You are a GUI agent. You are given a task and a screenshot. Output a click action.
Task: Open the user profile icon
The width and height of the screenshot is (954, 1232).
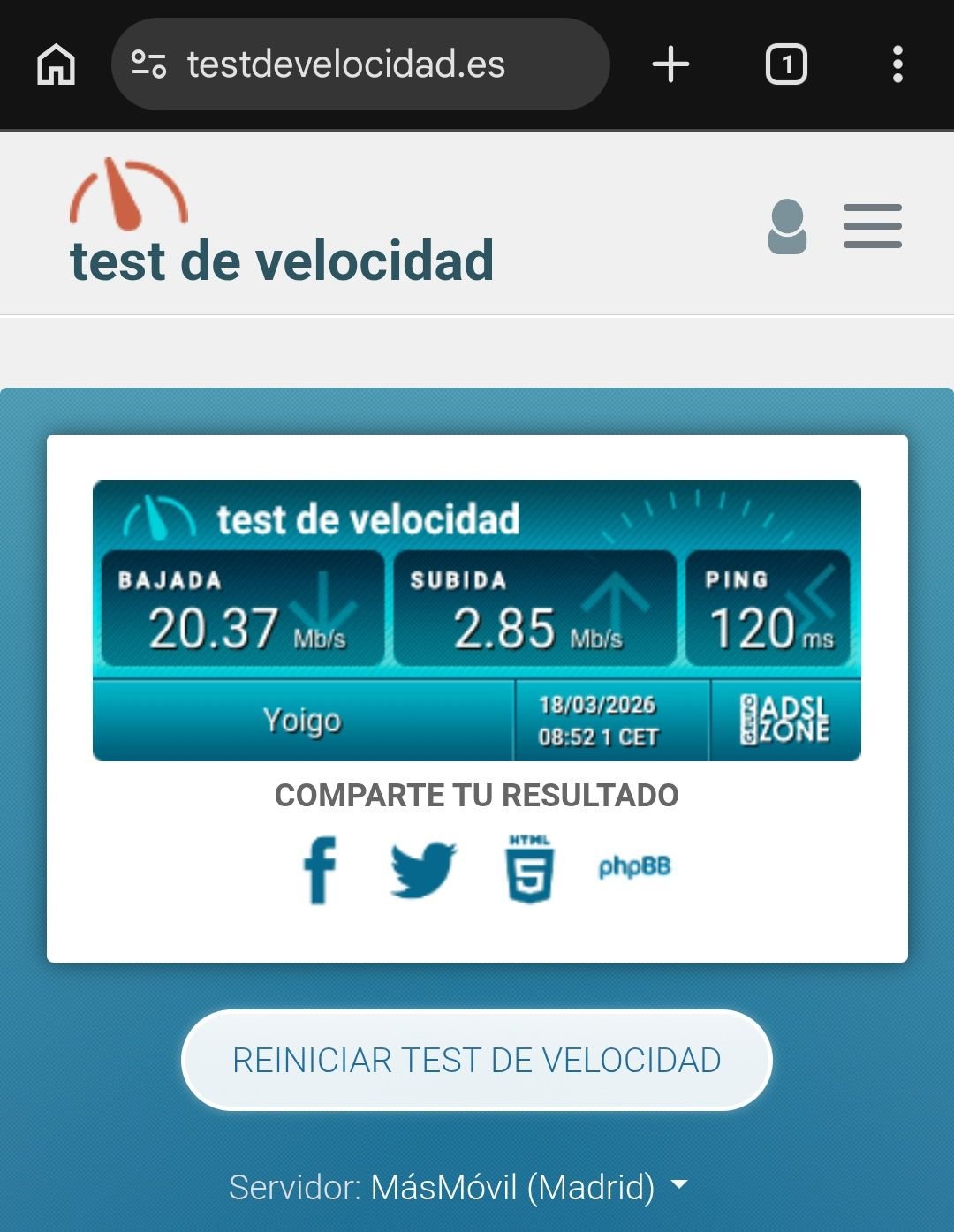(786, 228)
